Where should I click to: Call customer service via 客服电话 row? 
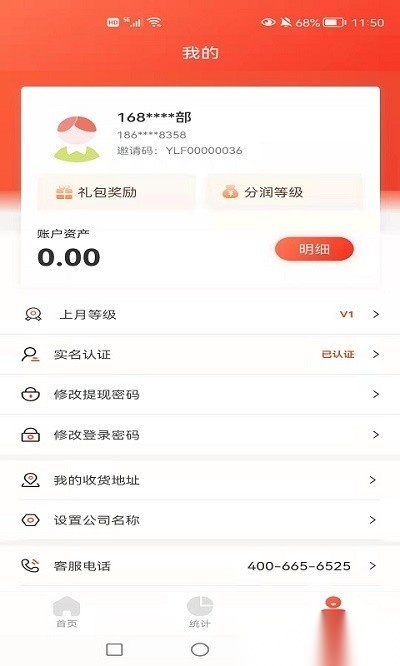[200, 566]
